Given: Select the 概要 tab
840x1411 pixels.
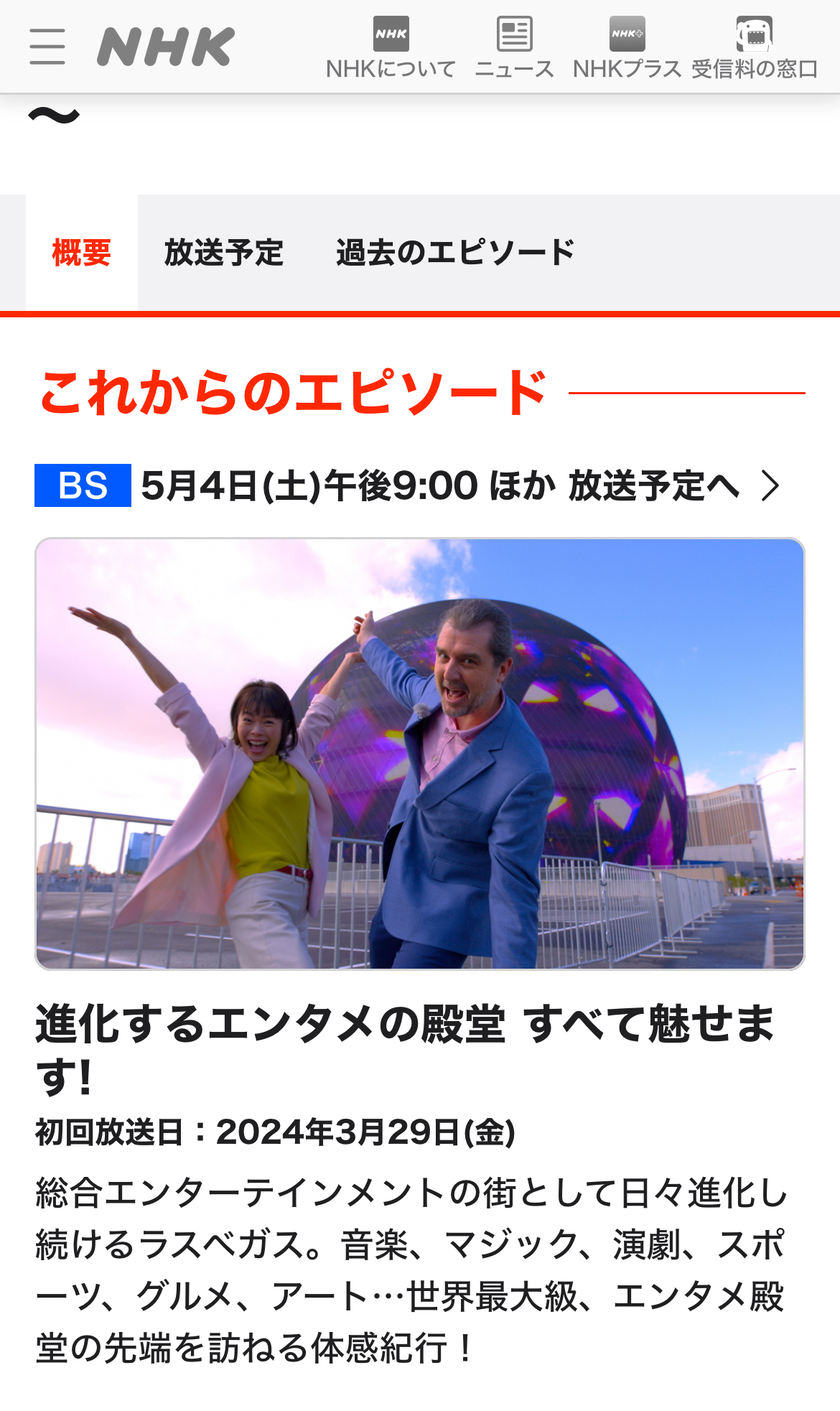Looking at the screenshot, I should 82,253.
